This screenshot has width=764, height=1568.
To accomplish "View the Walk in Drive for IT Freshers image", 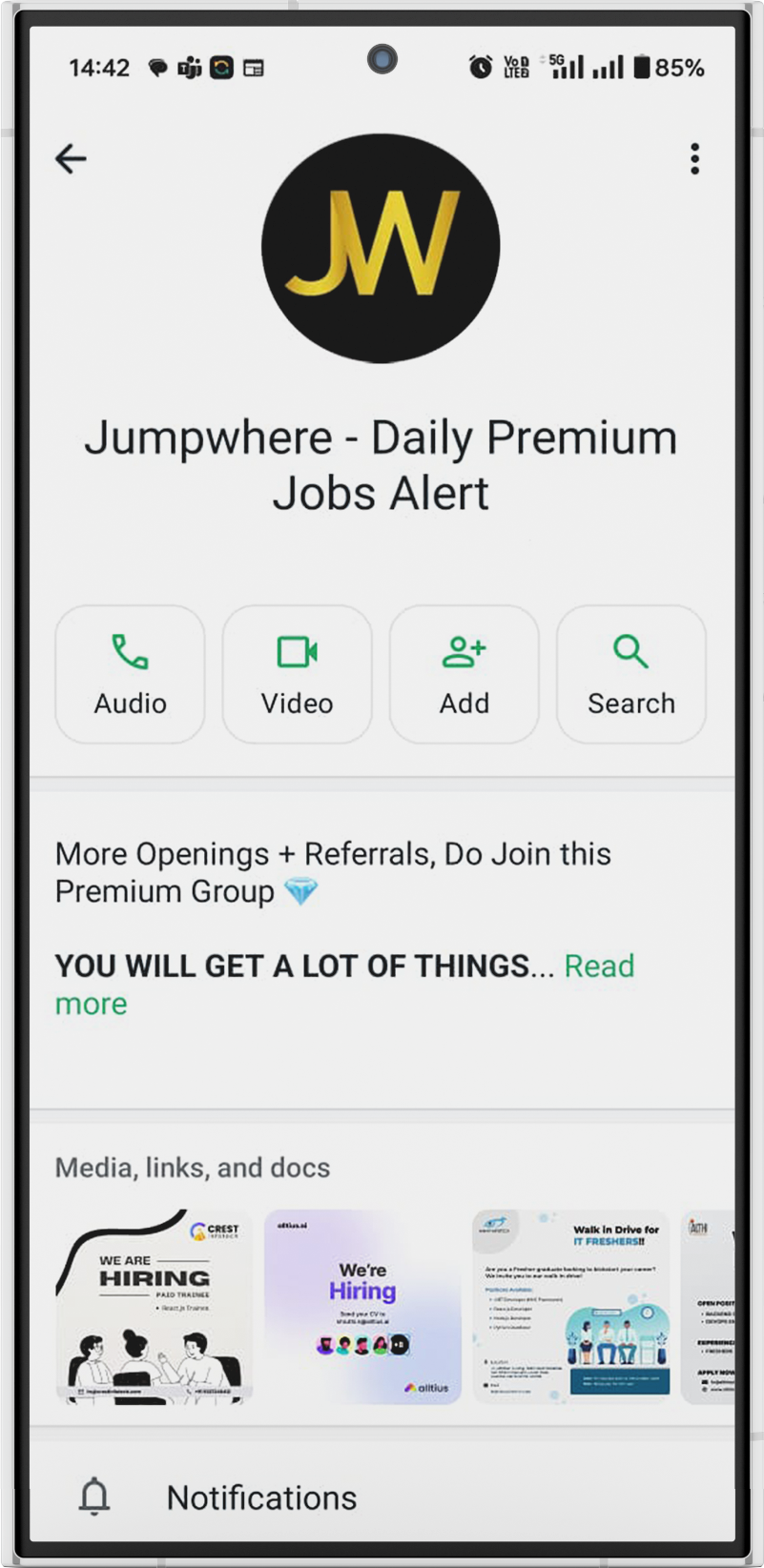I will [x=570, y=1307].
